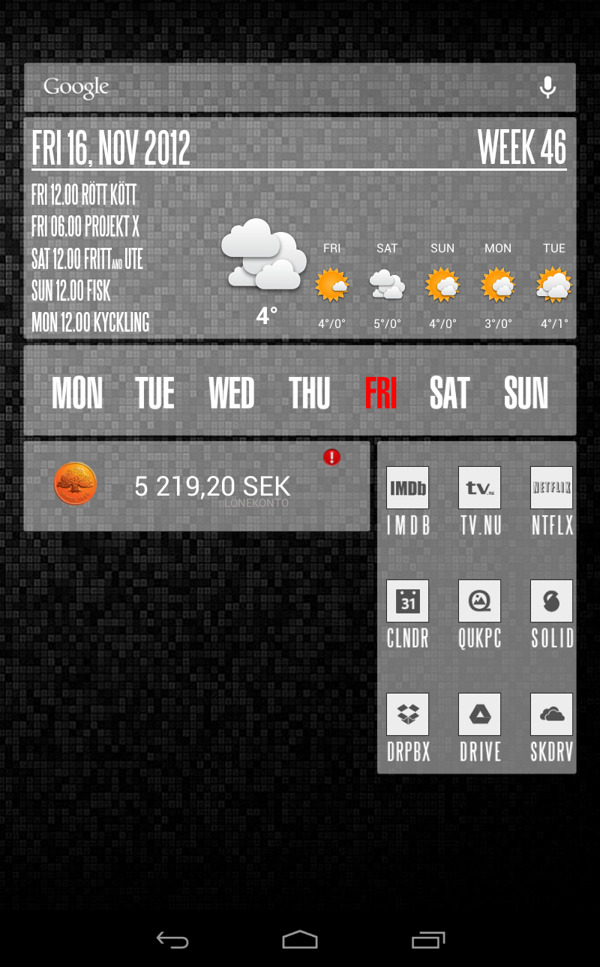The width and height of the screenshot is (600, 967).
Task: Launch Google Drive via DRIVE icon
Action: (480, 715)
